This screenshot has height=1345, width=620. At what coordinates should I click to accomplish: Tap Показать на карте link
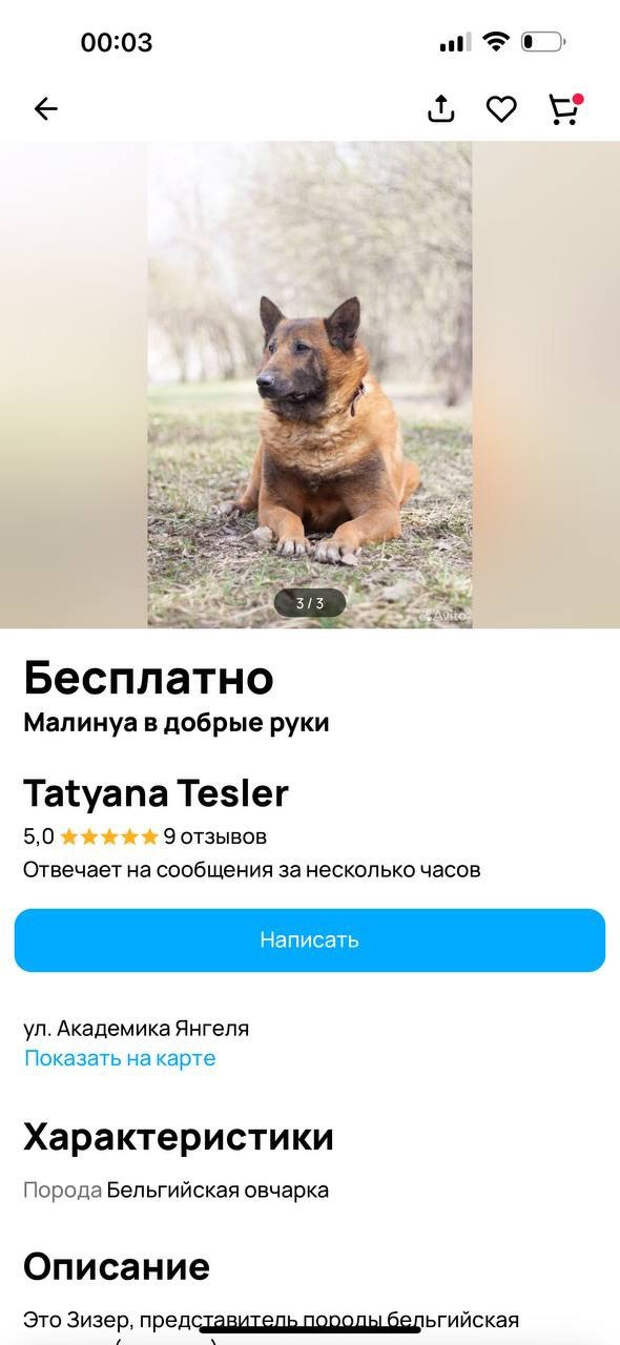point(120,1058)
